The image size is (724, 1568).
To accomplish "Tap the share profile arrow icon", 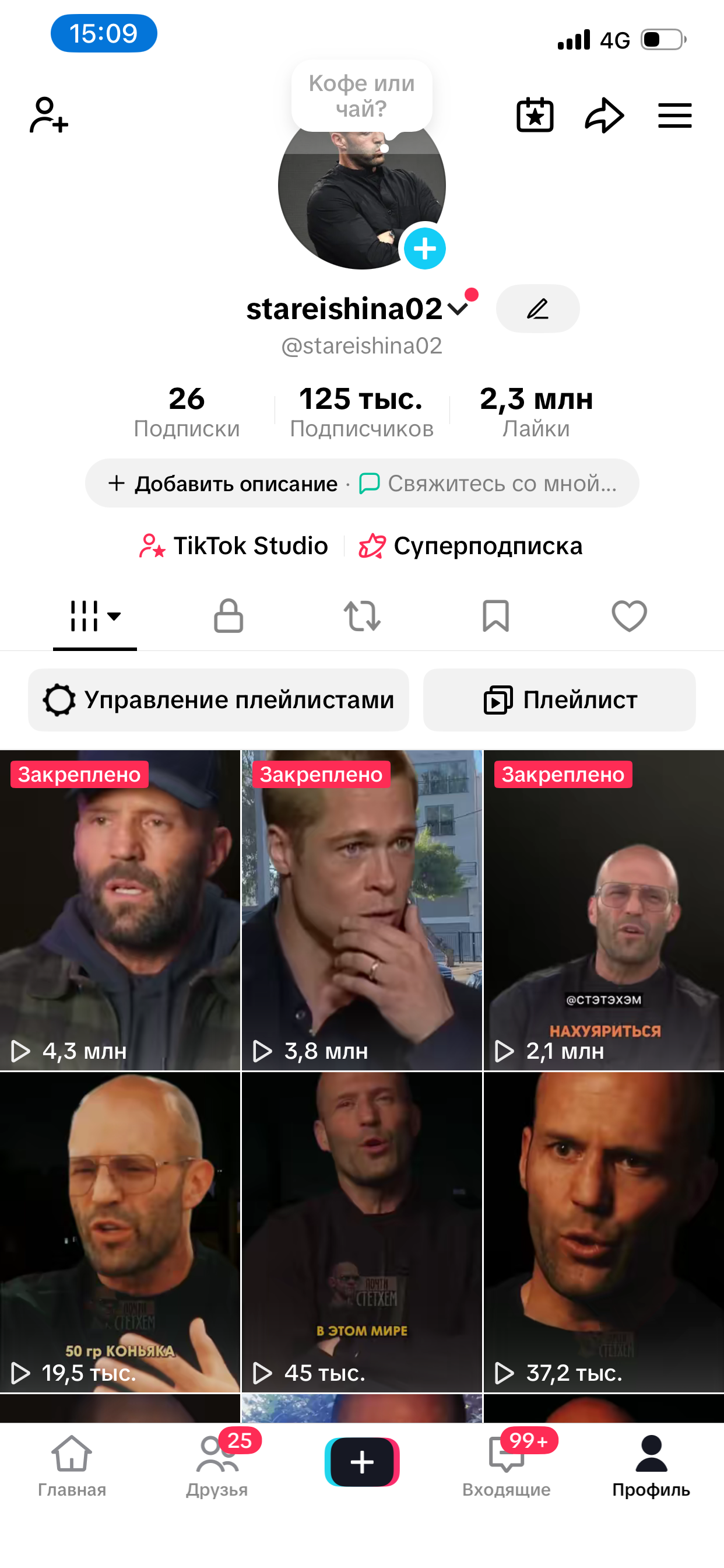I will click(x=604, y=115).
